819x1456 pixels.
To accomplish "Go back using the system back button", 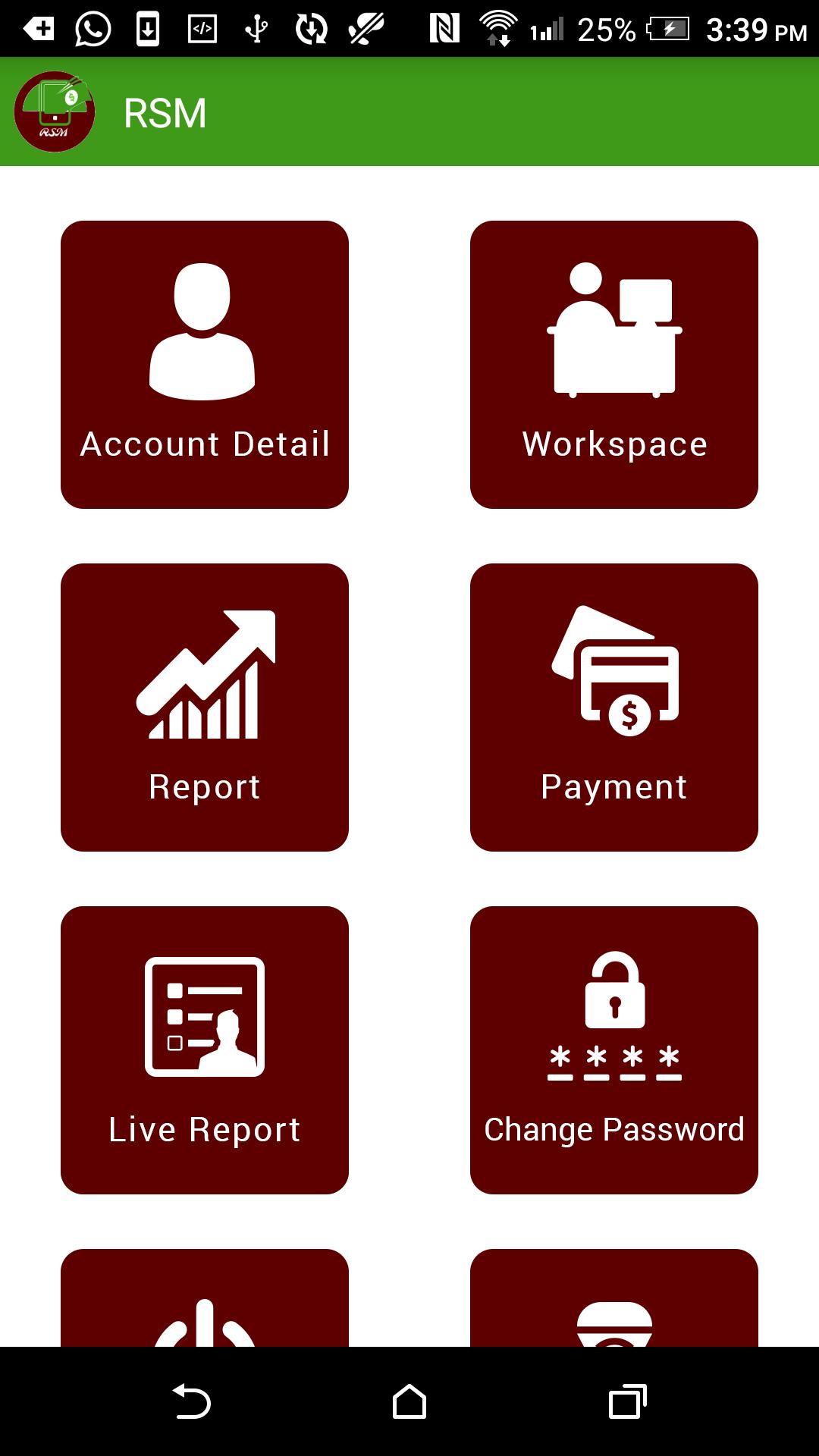I will pos(192,1401).
